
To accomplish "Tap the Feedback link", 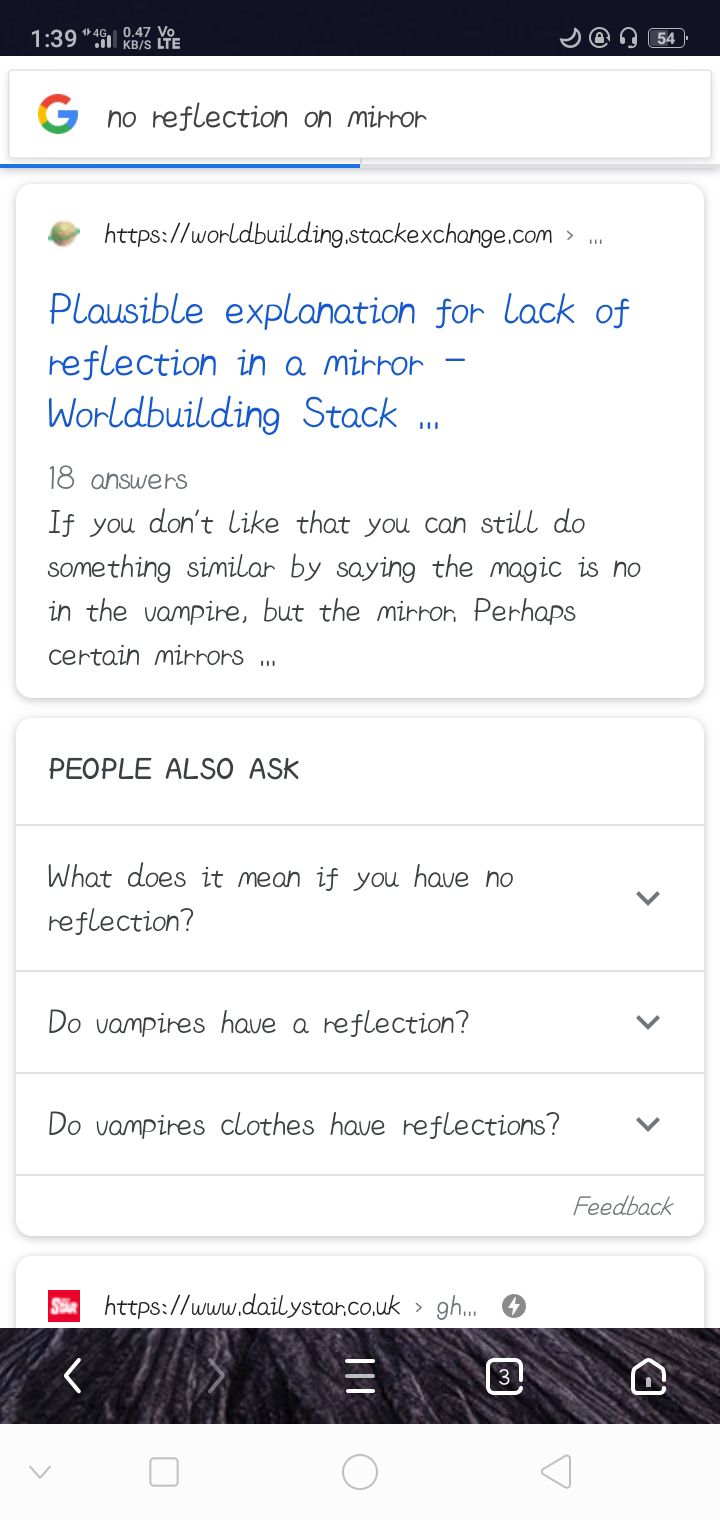I will point(623,1206).
